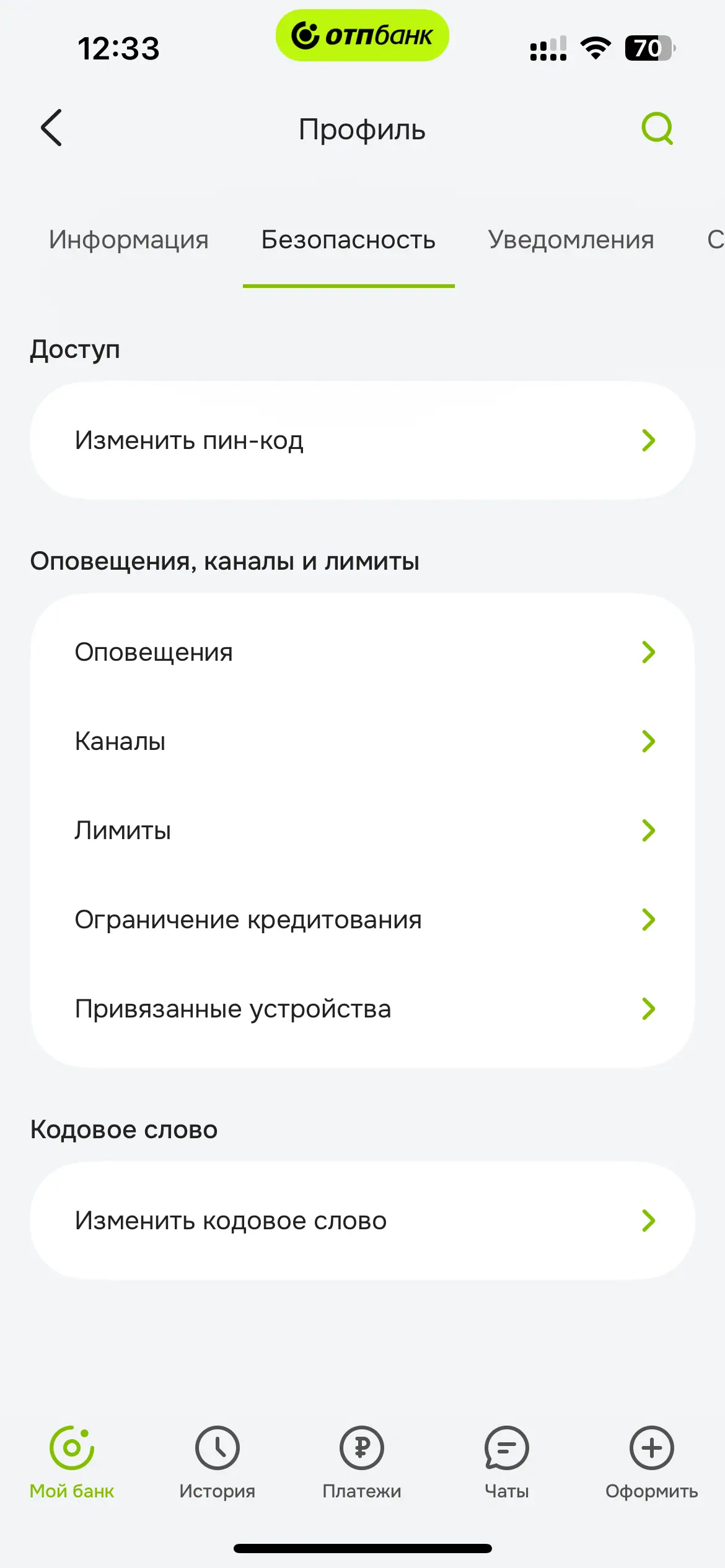
Task: Open the Оформить tab
Action: coord(651,1461)
